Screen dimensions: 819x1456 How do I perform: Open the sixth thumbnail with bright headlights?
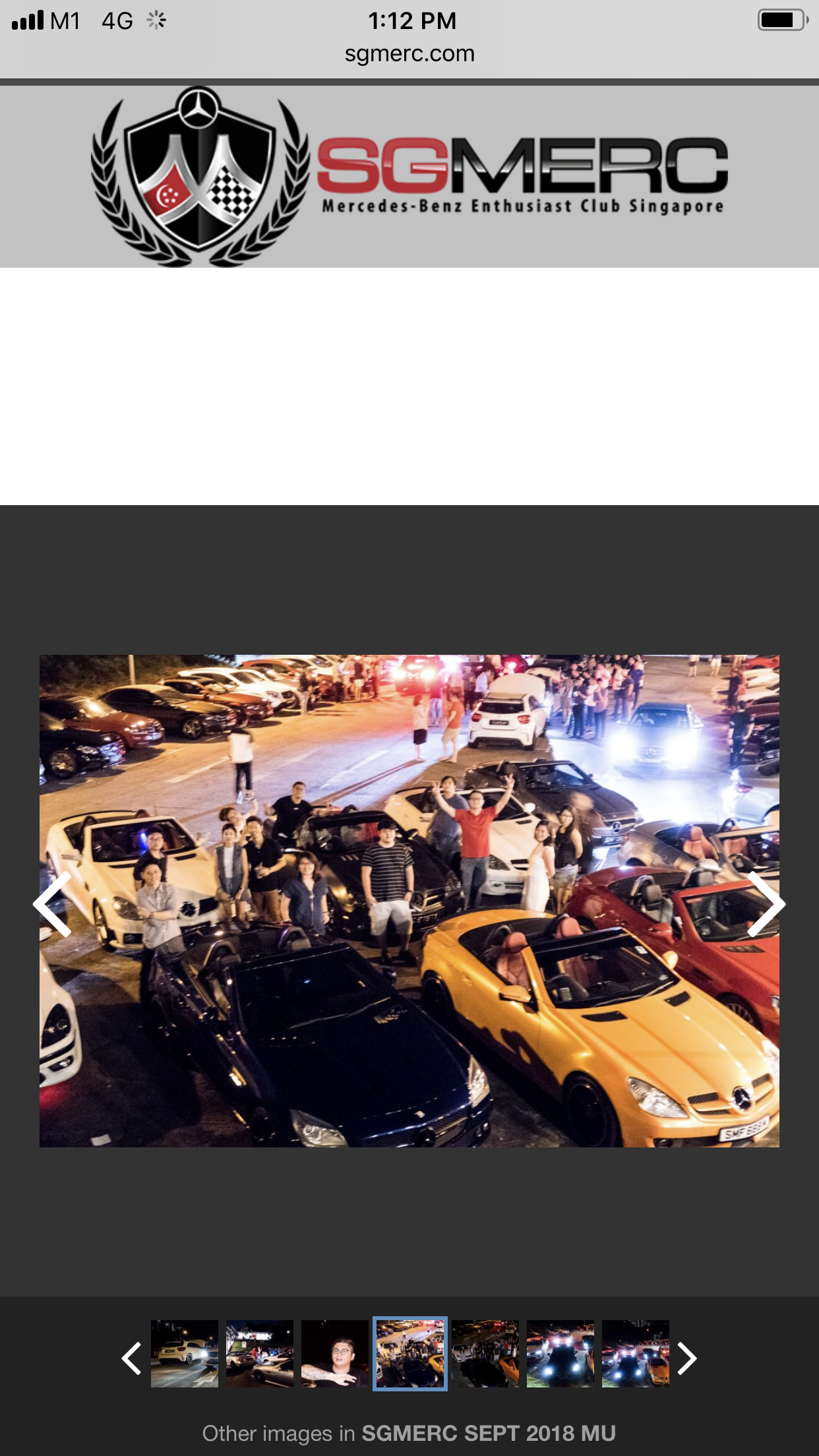click(561, 1354)
